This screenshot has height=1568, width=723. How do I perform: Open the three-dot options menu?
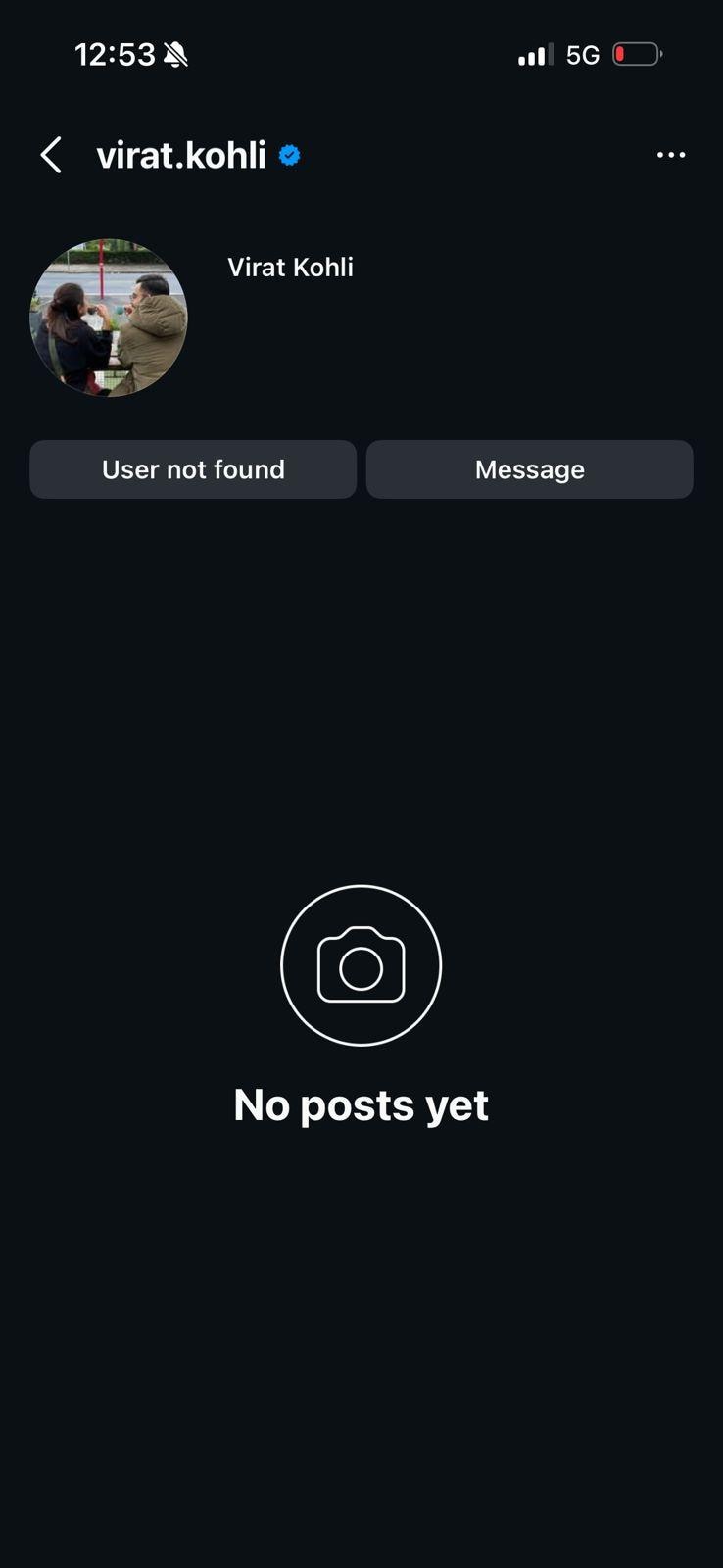(x=671, y=155)
